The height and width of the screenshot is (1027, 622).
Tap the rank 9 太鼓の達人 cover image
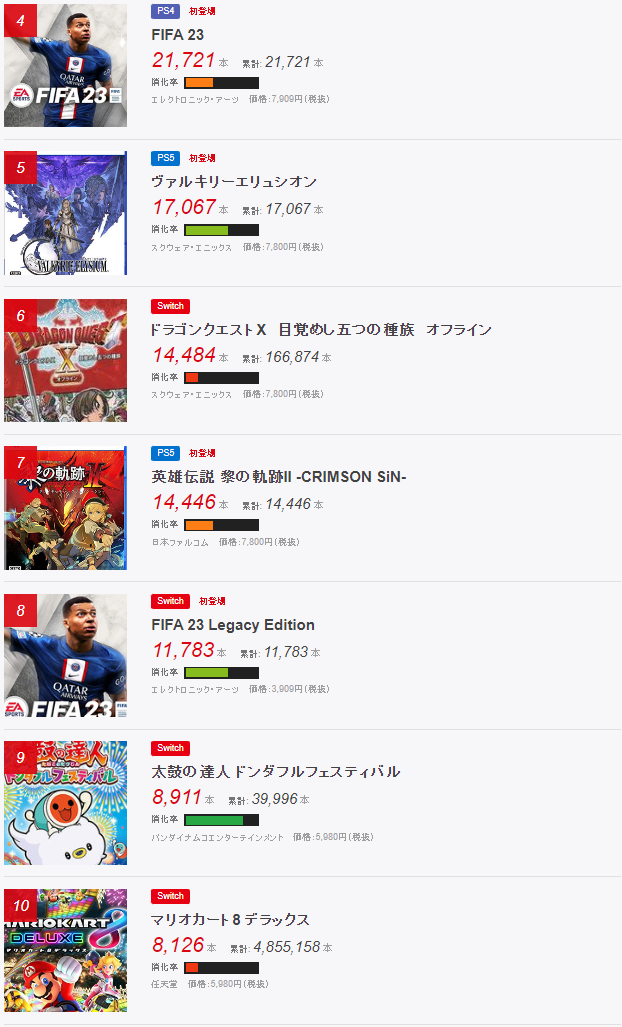(x=66, y=803)
